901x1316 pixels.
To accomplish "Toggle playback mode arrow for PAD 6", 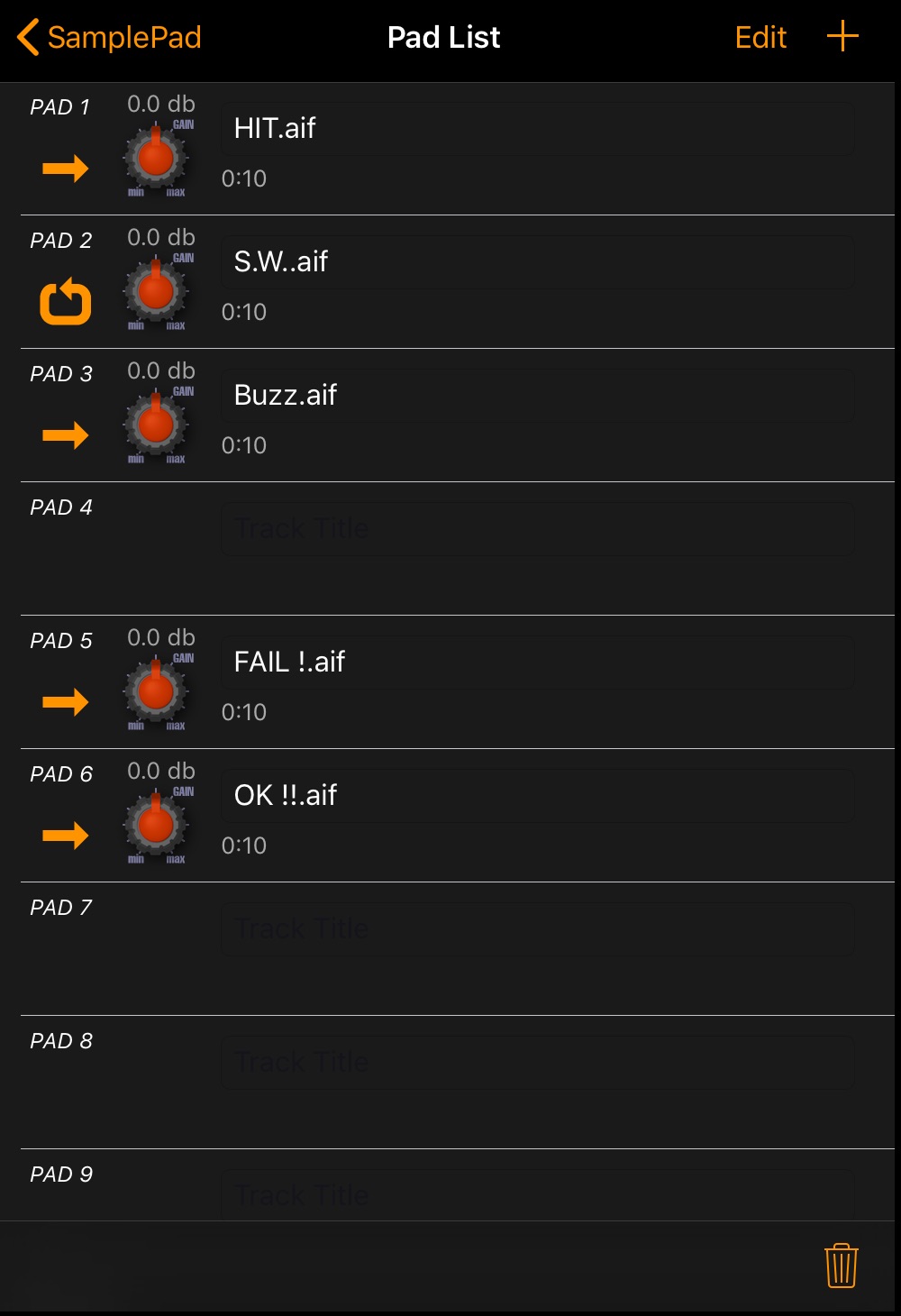I will (65, 836).
